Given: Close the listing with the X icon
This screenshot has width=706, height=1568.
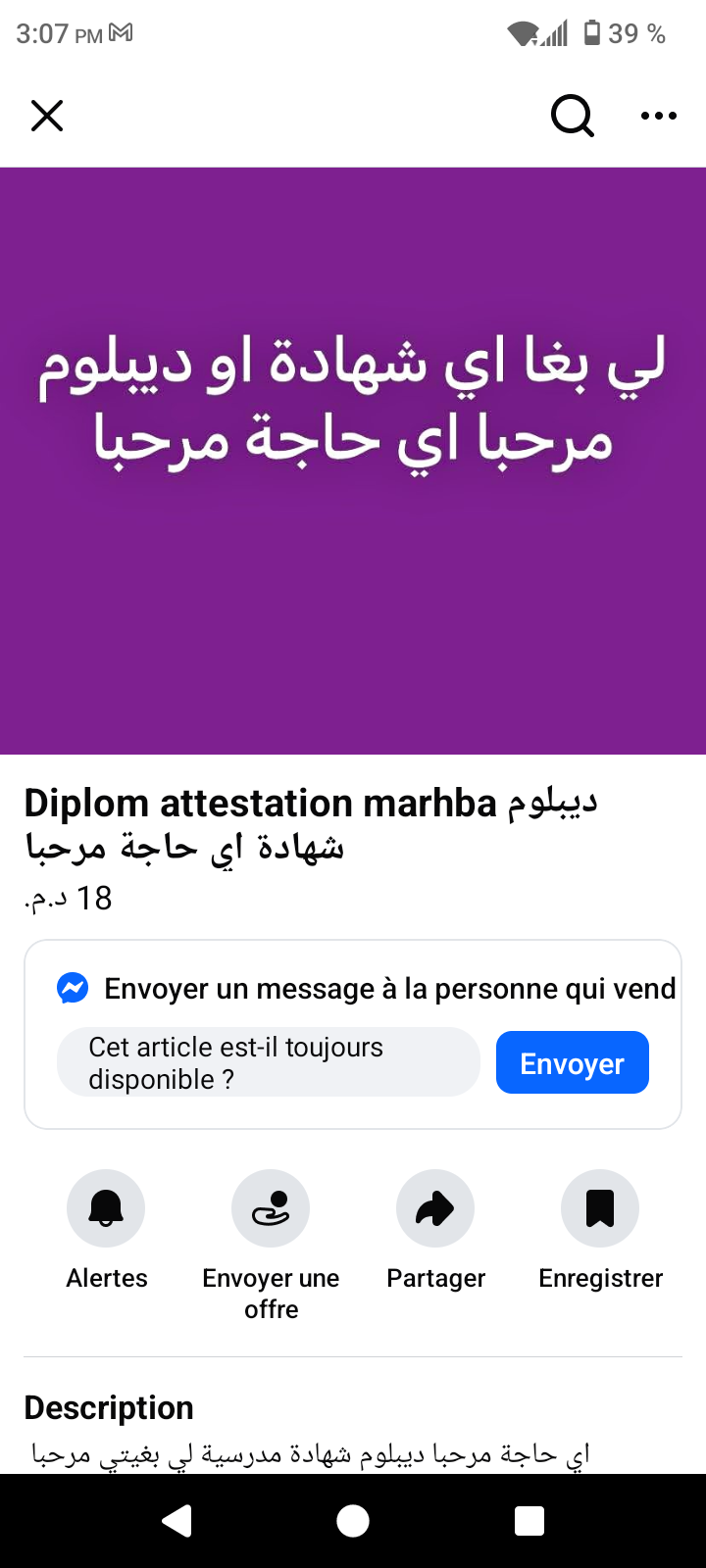Looking at the screenshot, I should (47, 116).
